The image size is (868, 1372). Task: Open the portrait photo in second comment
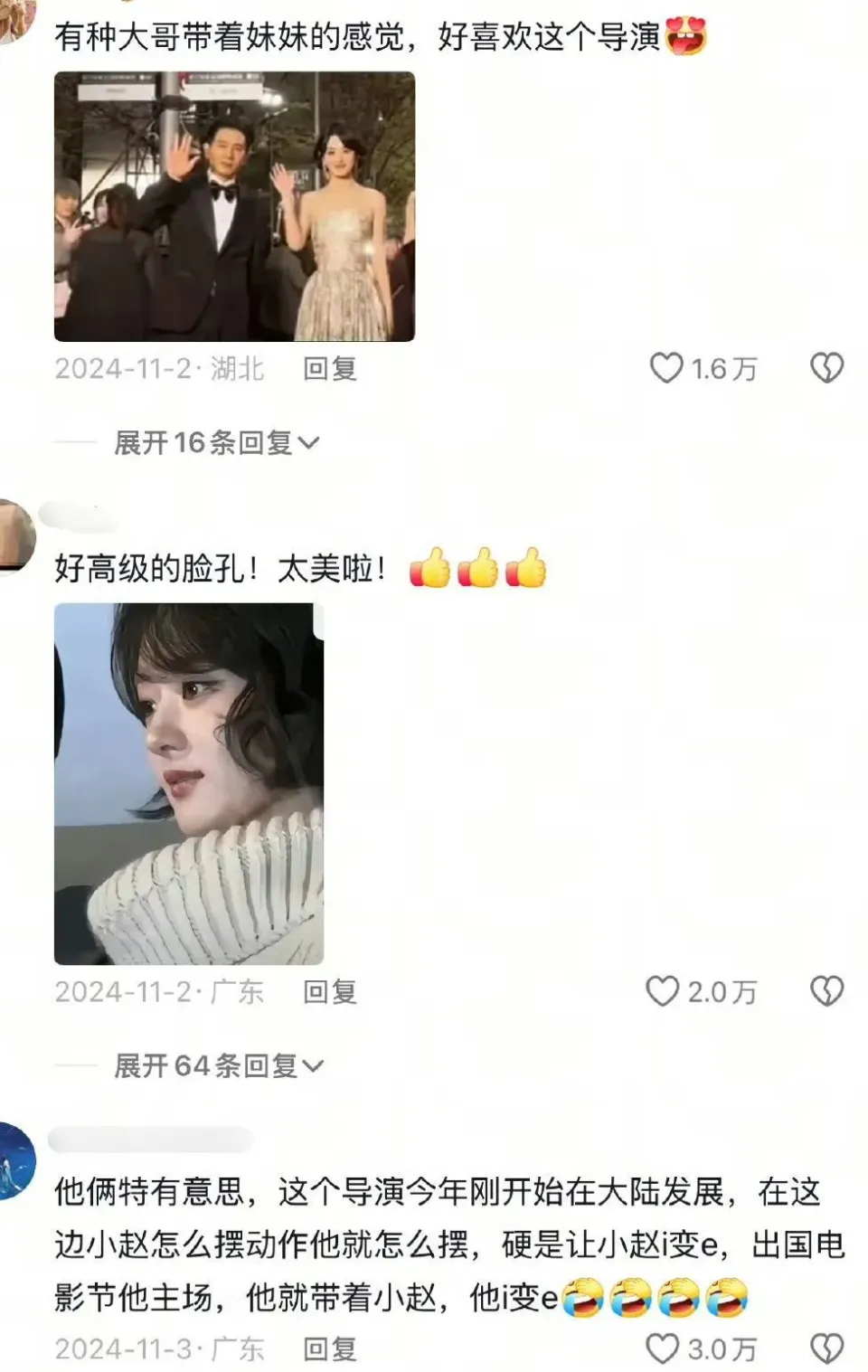[x=189, y=783]
